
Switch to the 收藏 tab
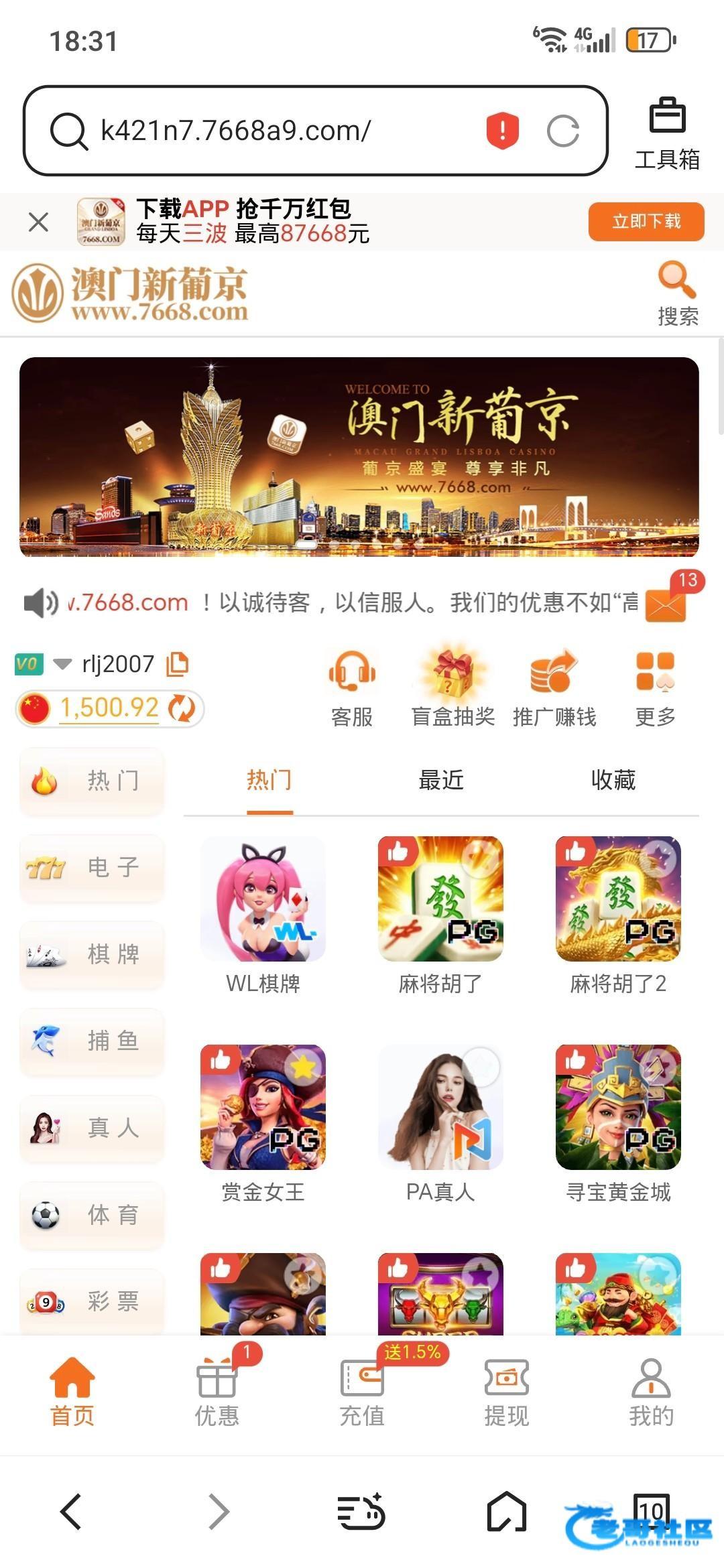coord(613,780)
